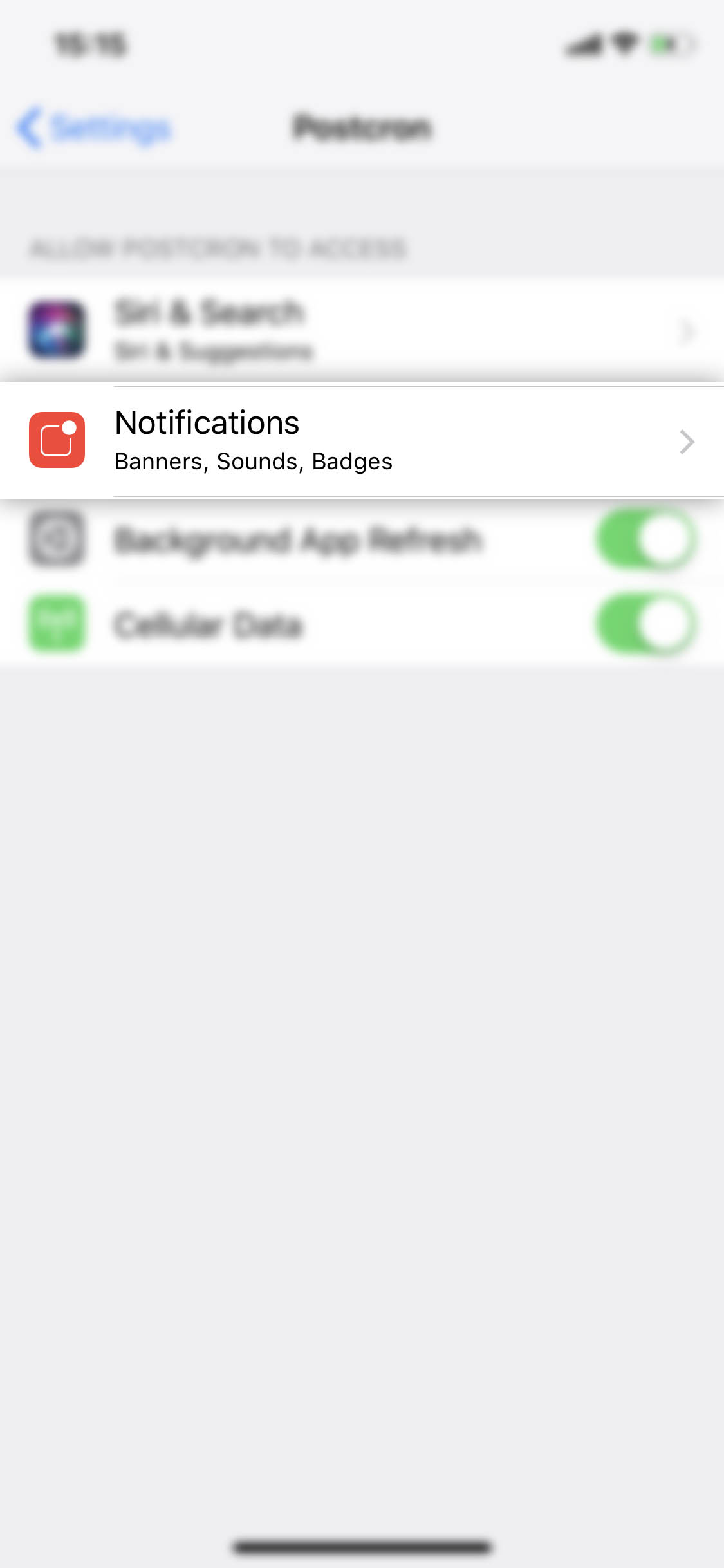This screenshot has width=724, height=1568.
Task: Tap the blue back chevron icon
Action: (x=29, y=127)
